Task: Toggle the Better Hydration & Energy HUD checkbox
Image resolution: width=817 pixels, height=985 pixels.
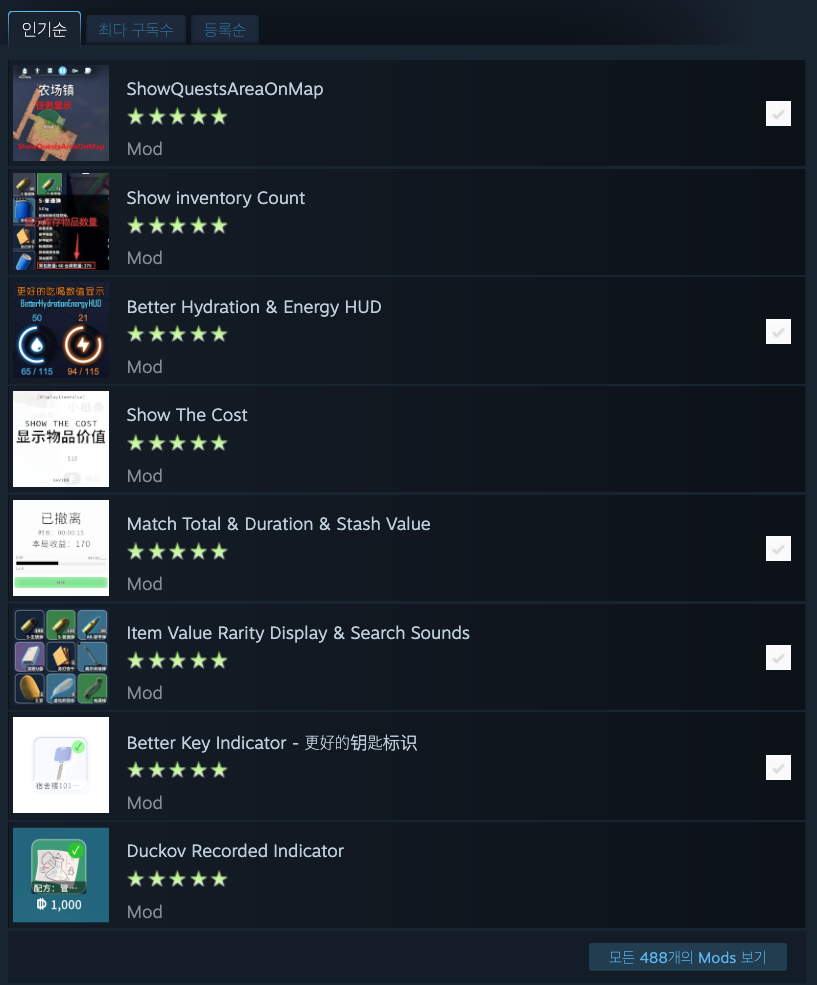Action: click(x=778, y=331)
